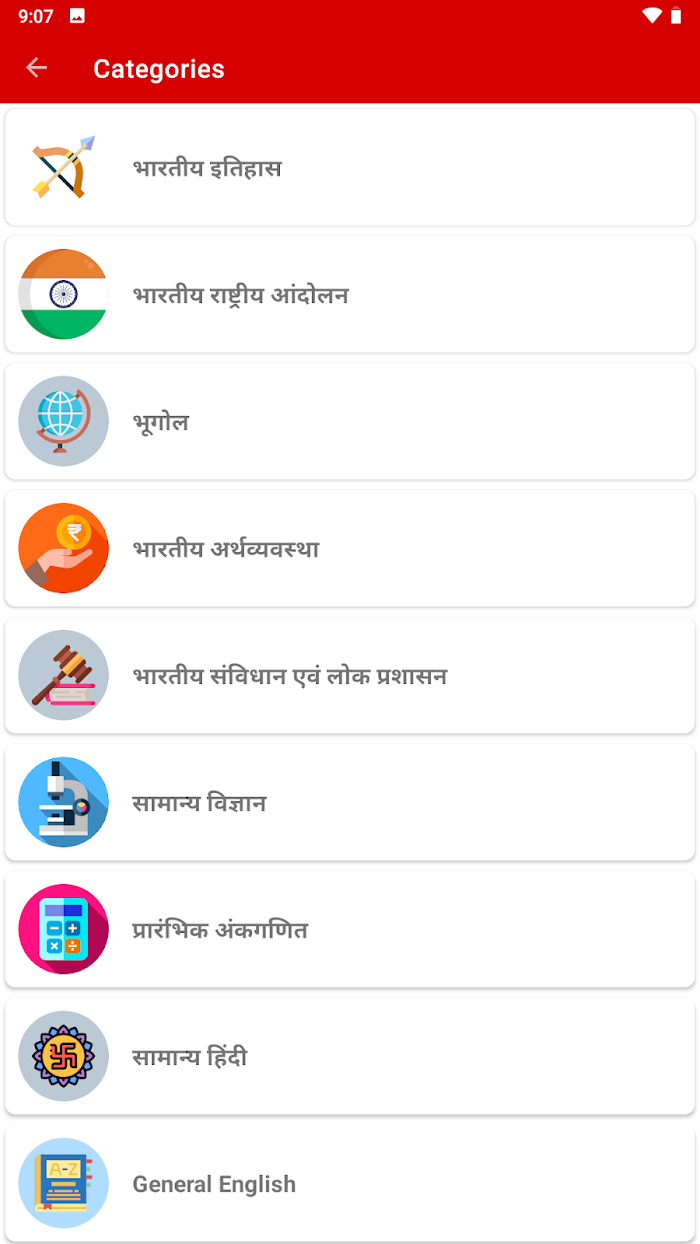
Task: Select प्रारंभिक अंकगणित category
Action: coord(350,930)
